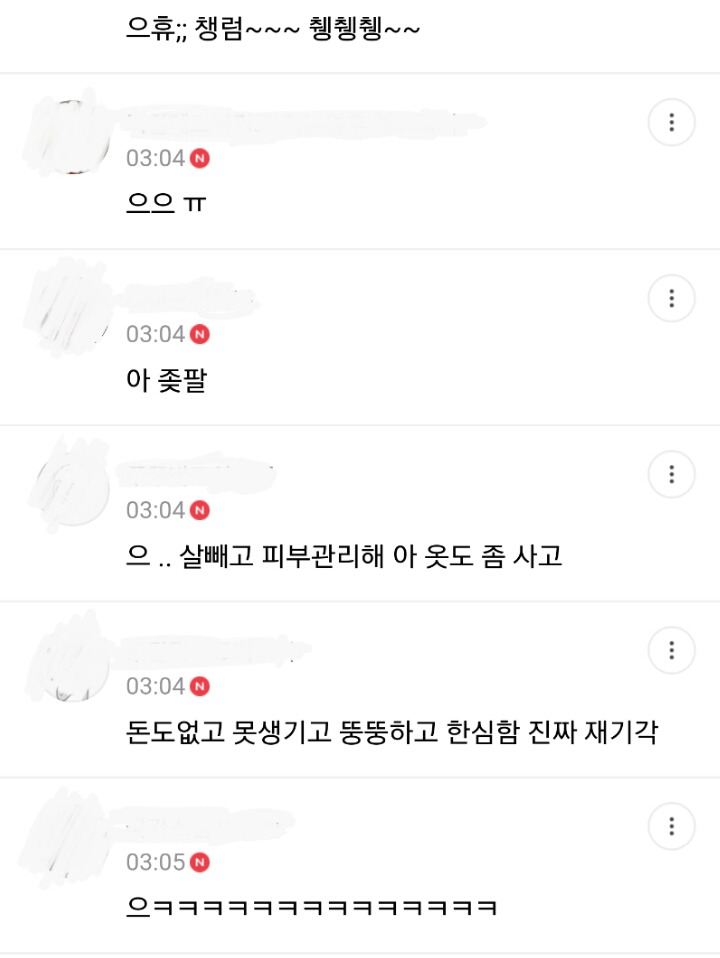Tap the three-dot menu on the "돈도없고 못생기고" comment
This screenshot has height=958, width=720.
pos(671,651)
